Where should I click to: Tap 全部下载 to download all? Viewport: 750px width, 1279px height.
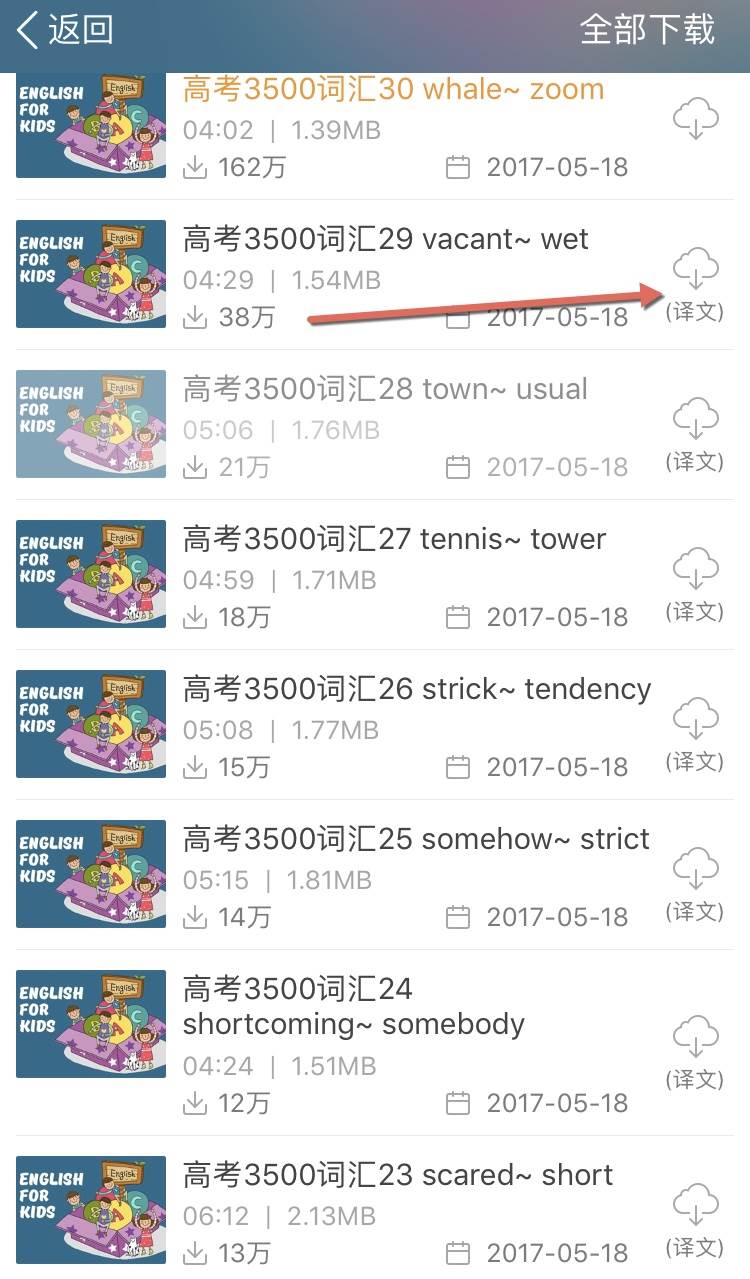(647, 30)
